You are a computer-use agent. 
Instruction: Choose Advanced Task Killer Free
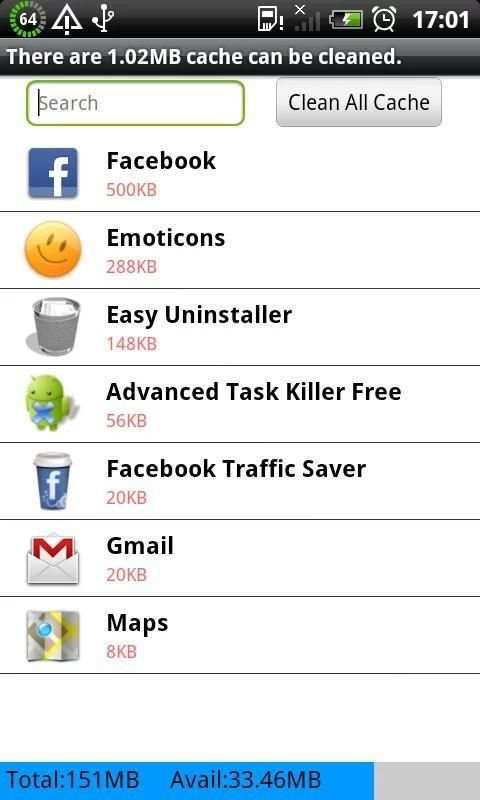coord(240,405)
